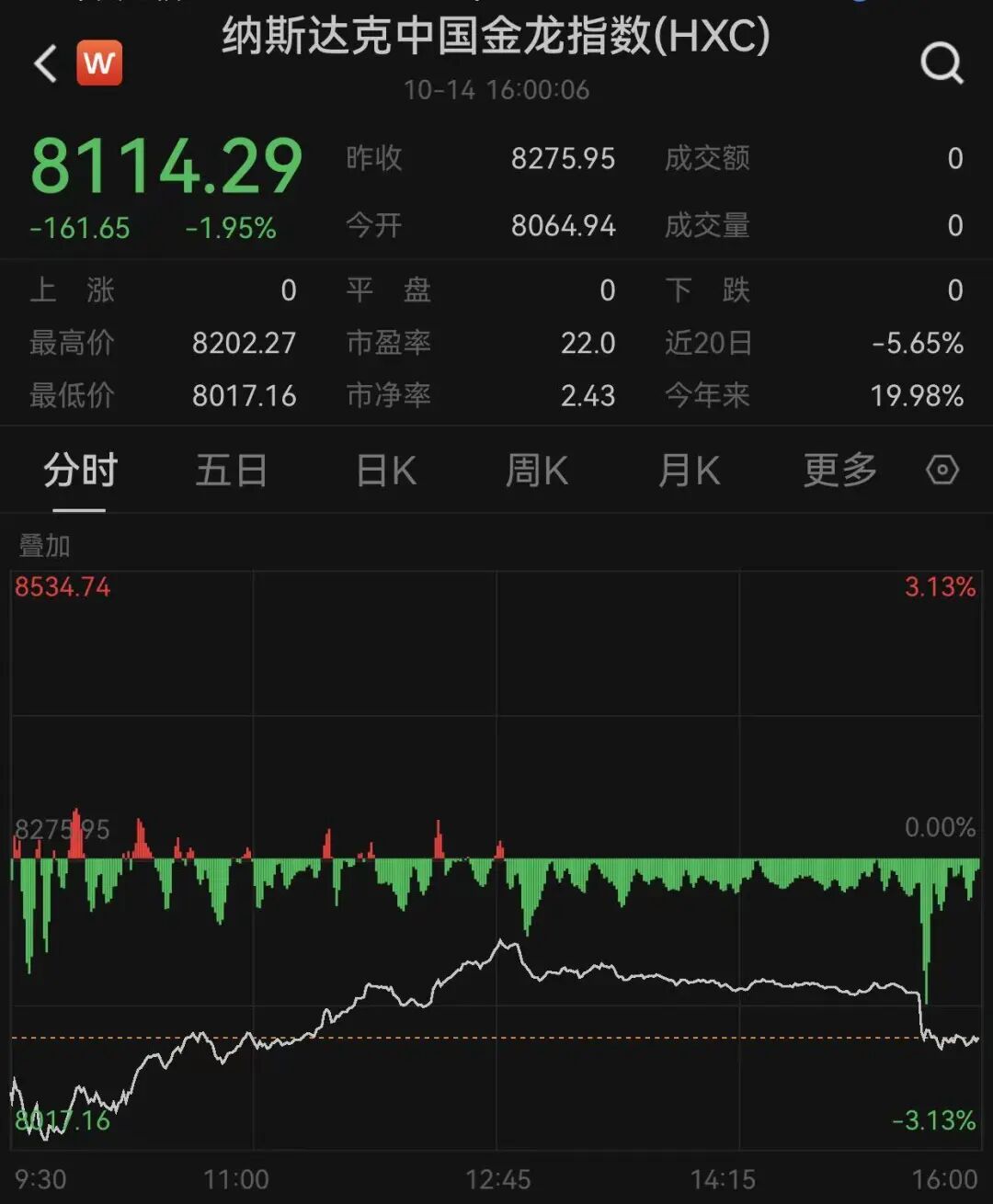
Task: Open the 五日 five-day chart
Action: click(x=232, y=470)
